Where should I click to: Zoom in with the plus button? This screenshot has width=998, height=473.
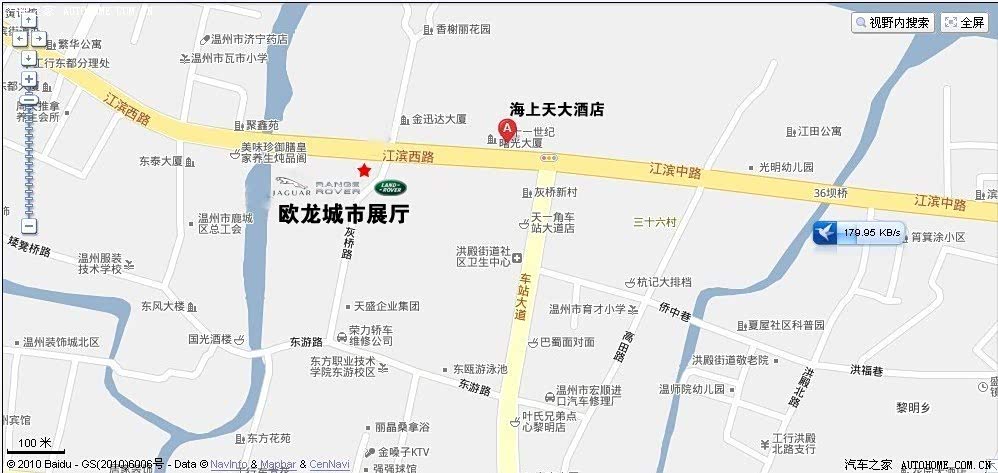click(x=29, y=78)
